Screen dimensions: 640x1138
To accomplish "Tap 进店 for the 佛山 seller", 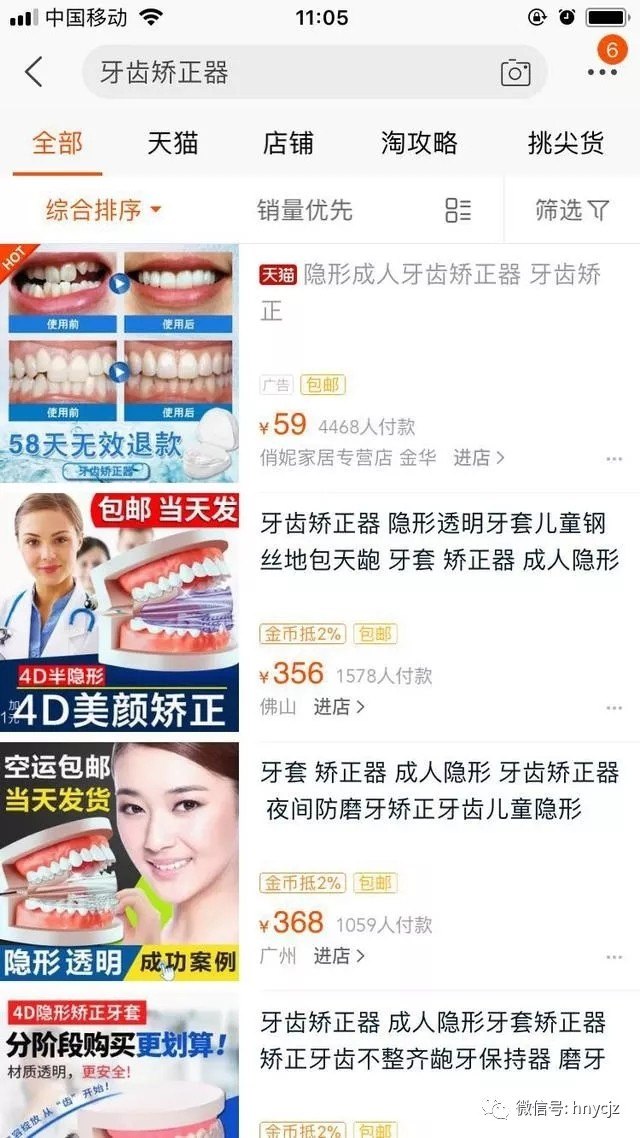I will (x=339, y=707).
